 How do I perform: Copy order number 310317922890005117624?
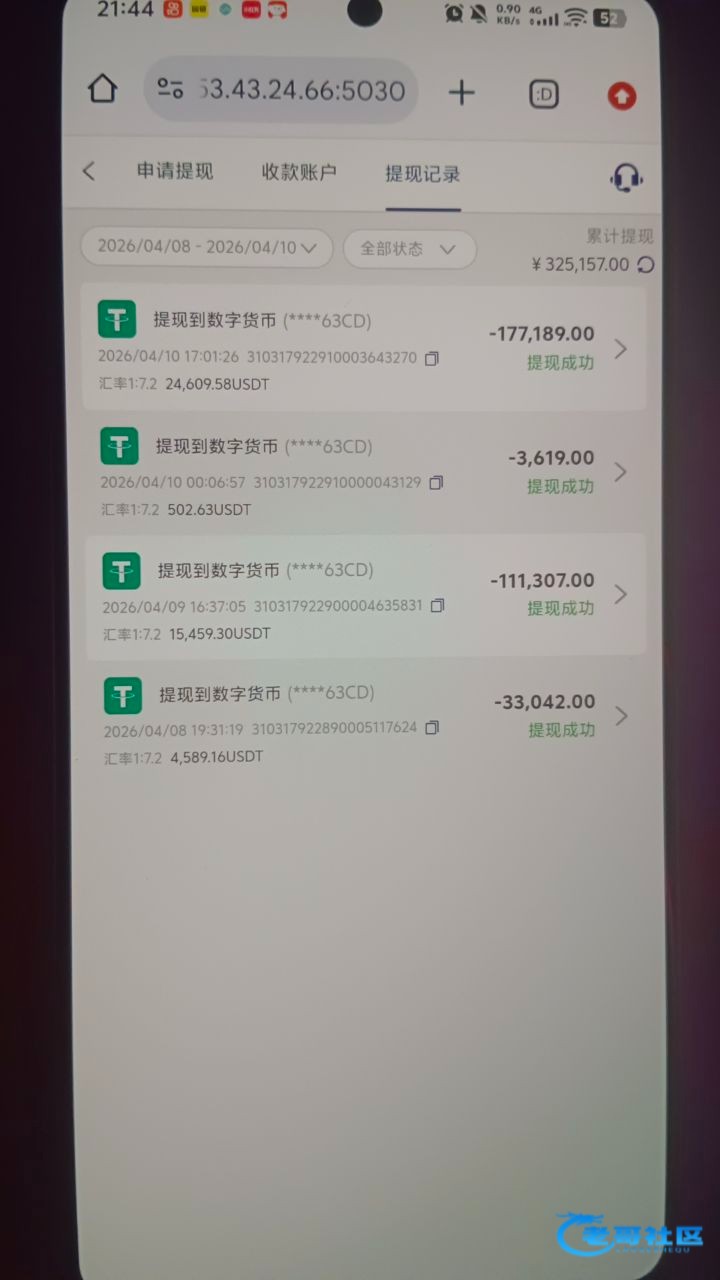pos(432,728)
